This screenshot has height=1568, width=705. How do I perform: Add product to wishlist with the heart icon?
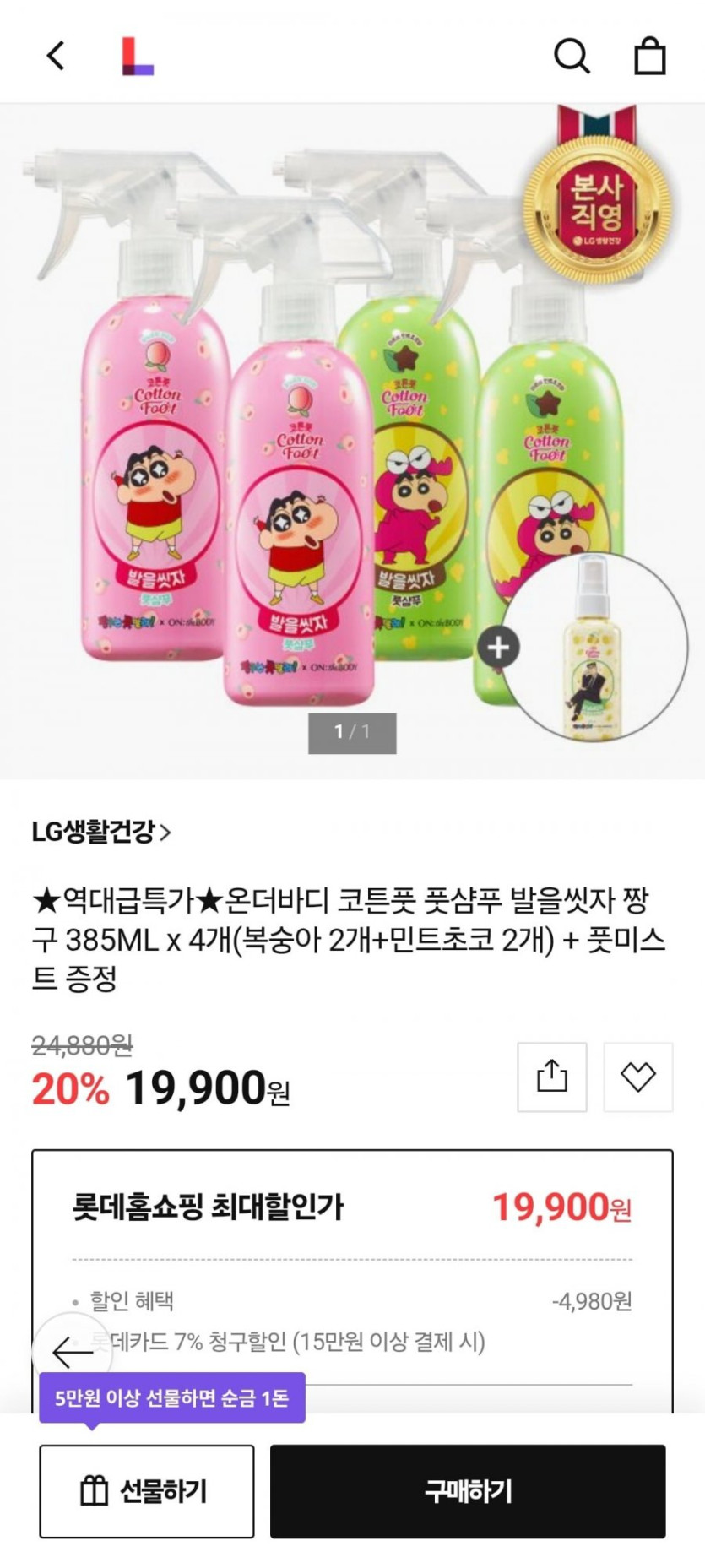[x=638, y=1077]
